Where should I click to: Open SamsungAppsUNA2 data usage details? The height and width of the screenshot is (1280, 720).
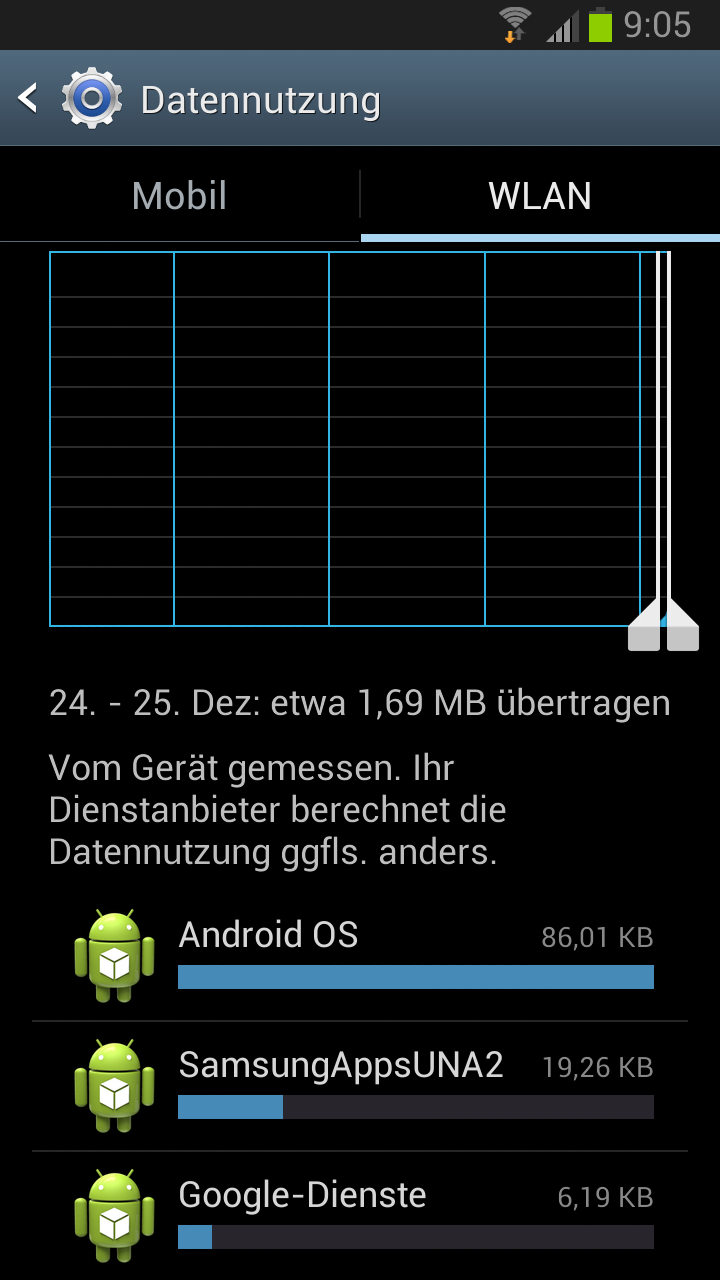(x=360, y=1086)
